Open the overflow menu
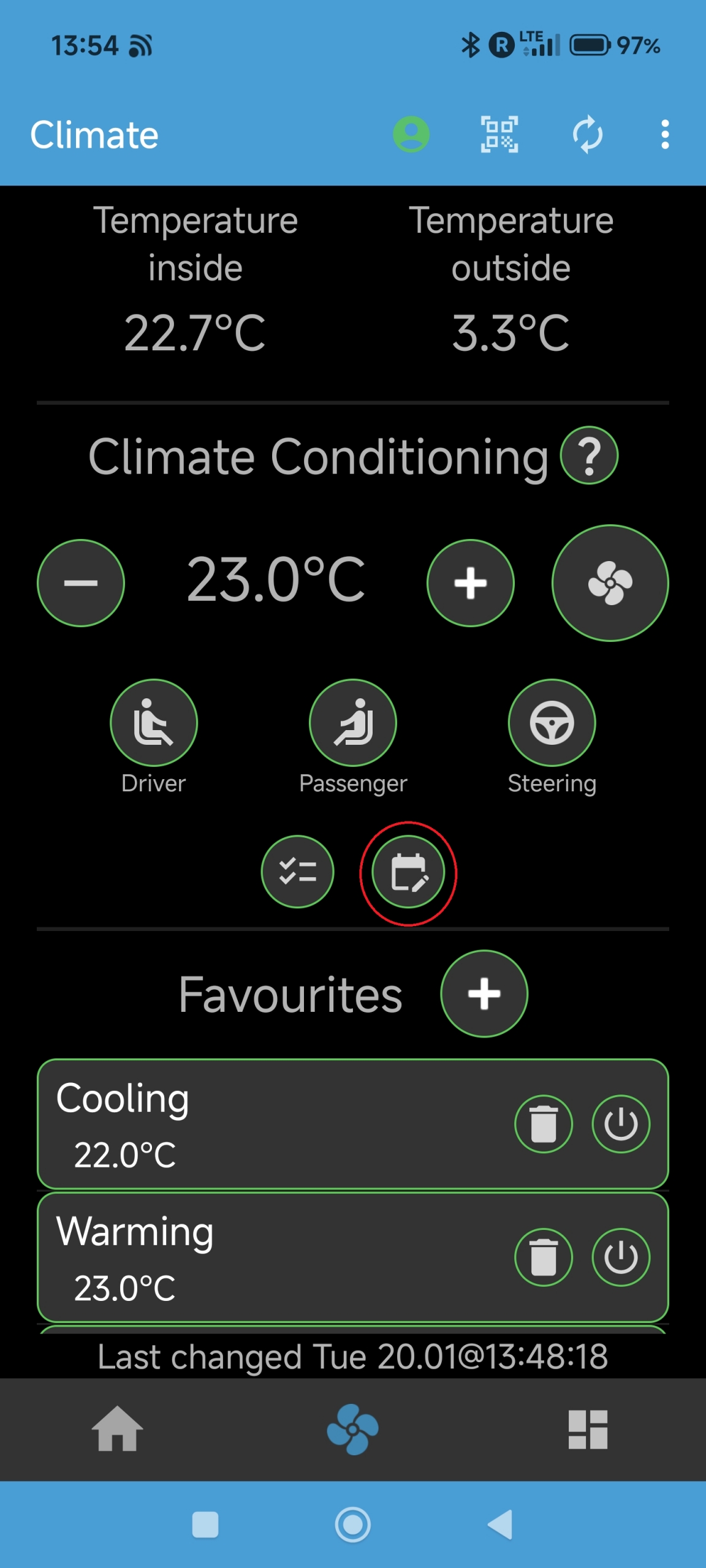The image size is (706, 1568). [x=665, y=134]
